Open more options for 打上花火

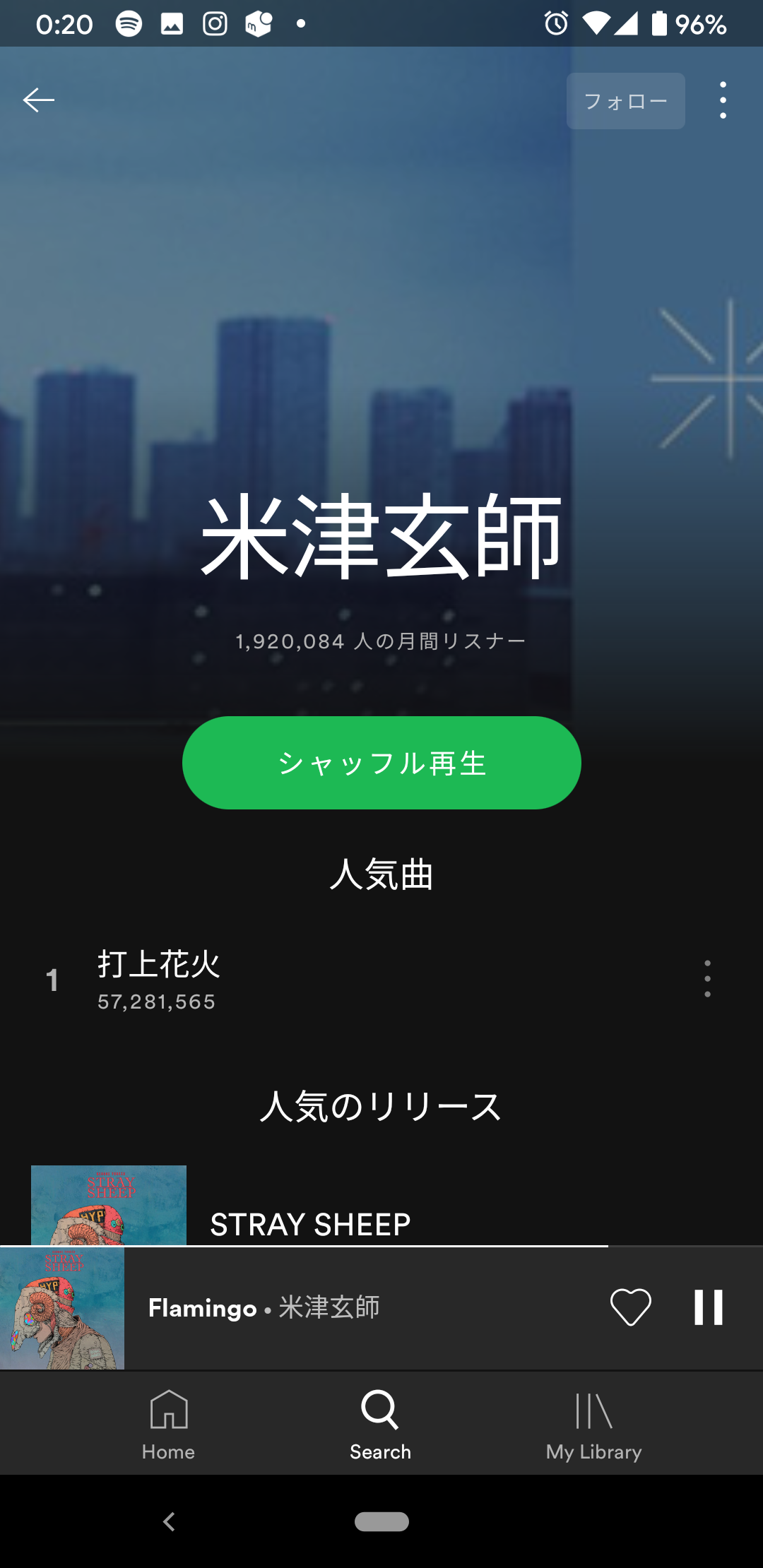click(707, 979)
